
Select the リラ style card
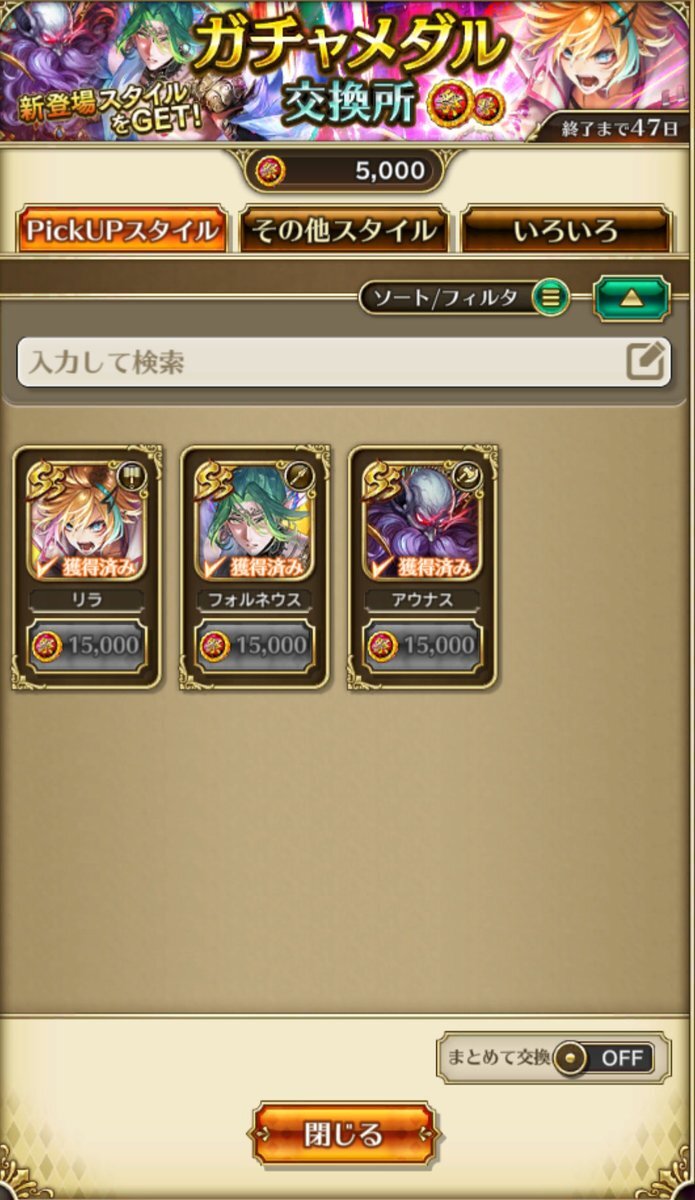87,568
